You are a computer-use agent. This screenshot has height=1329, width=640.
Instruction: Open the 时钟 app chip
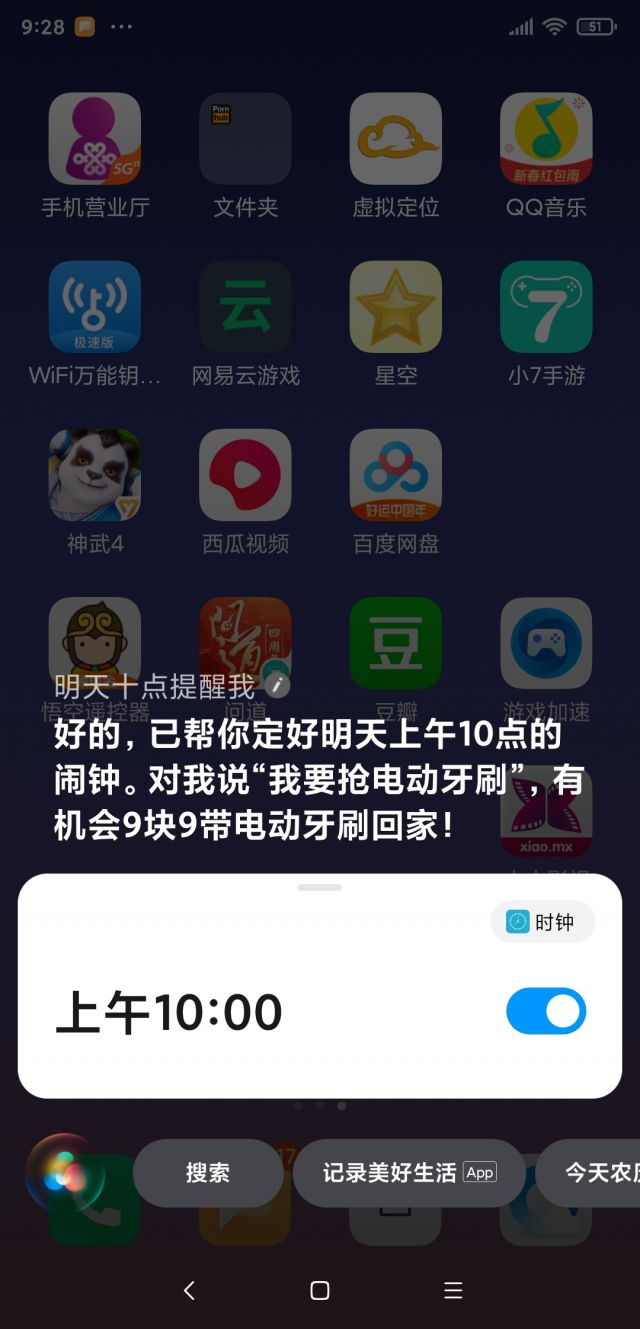[x=542, y=922]
